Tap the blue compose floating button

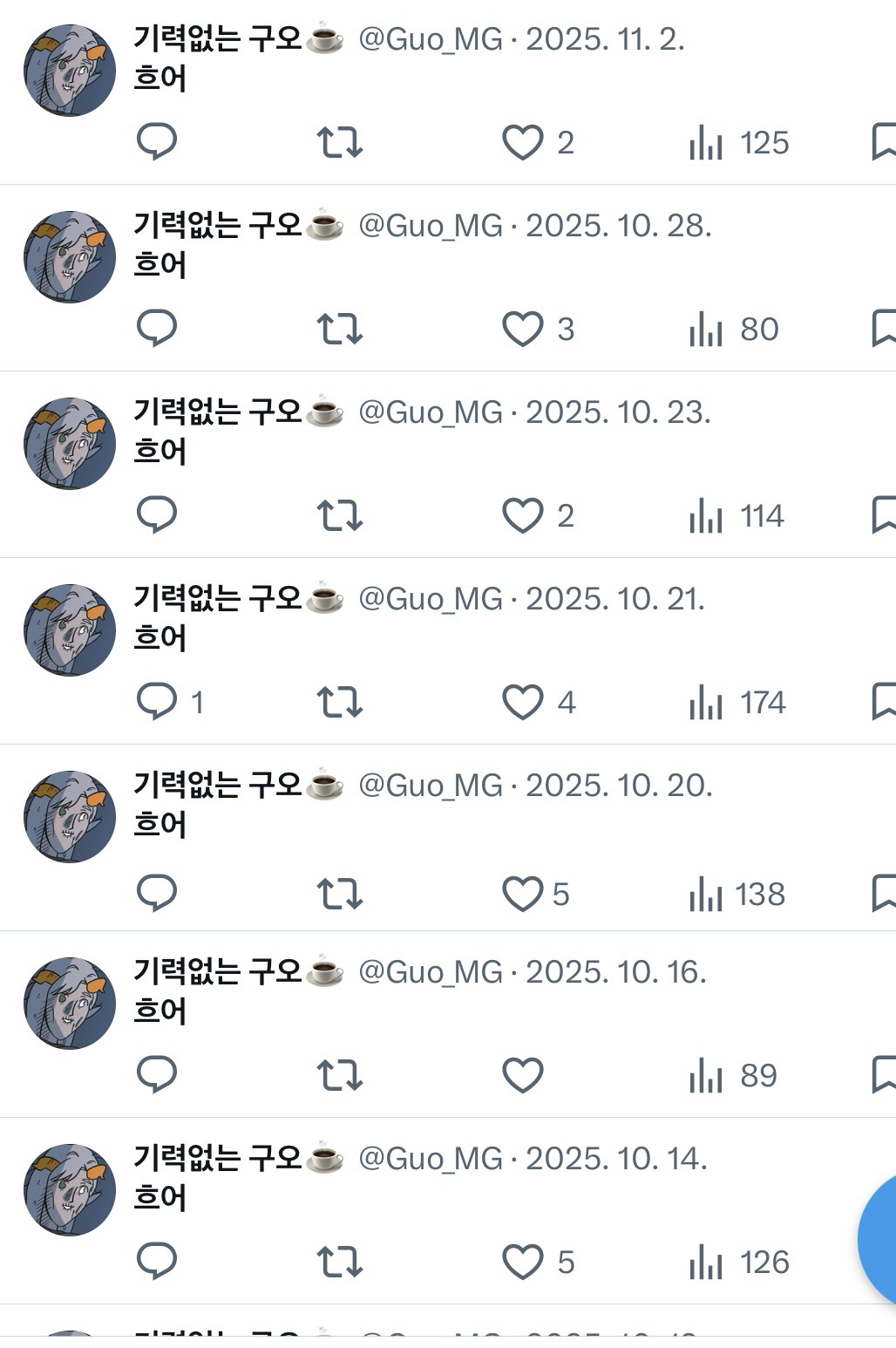tap(880, 1238)
